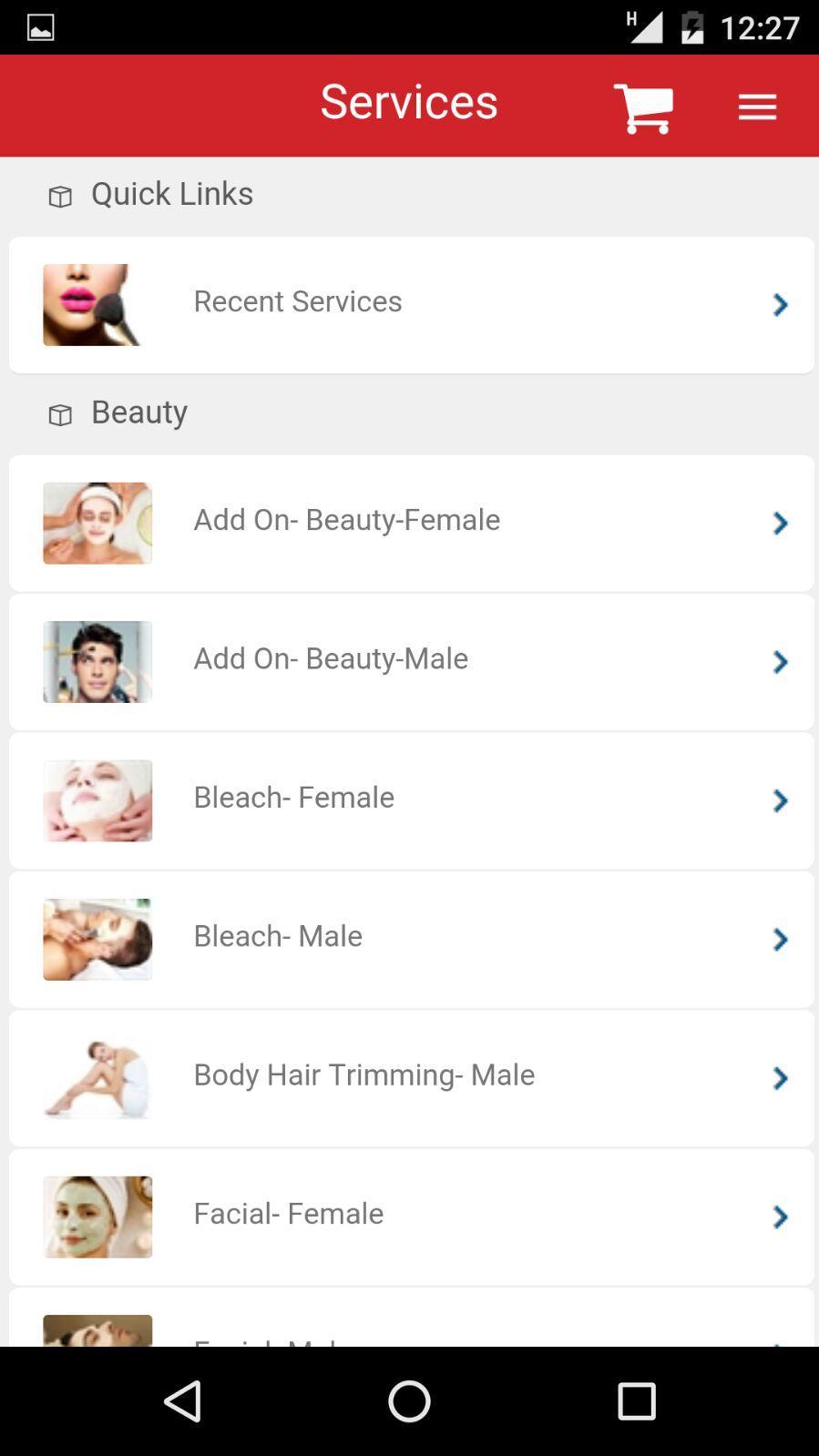The height and width of the screenshot is (1456, 819).
Task: Select the Services title bar
Action: click(x=408, y=102)
